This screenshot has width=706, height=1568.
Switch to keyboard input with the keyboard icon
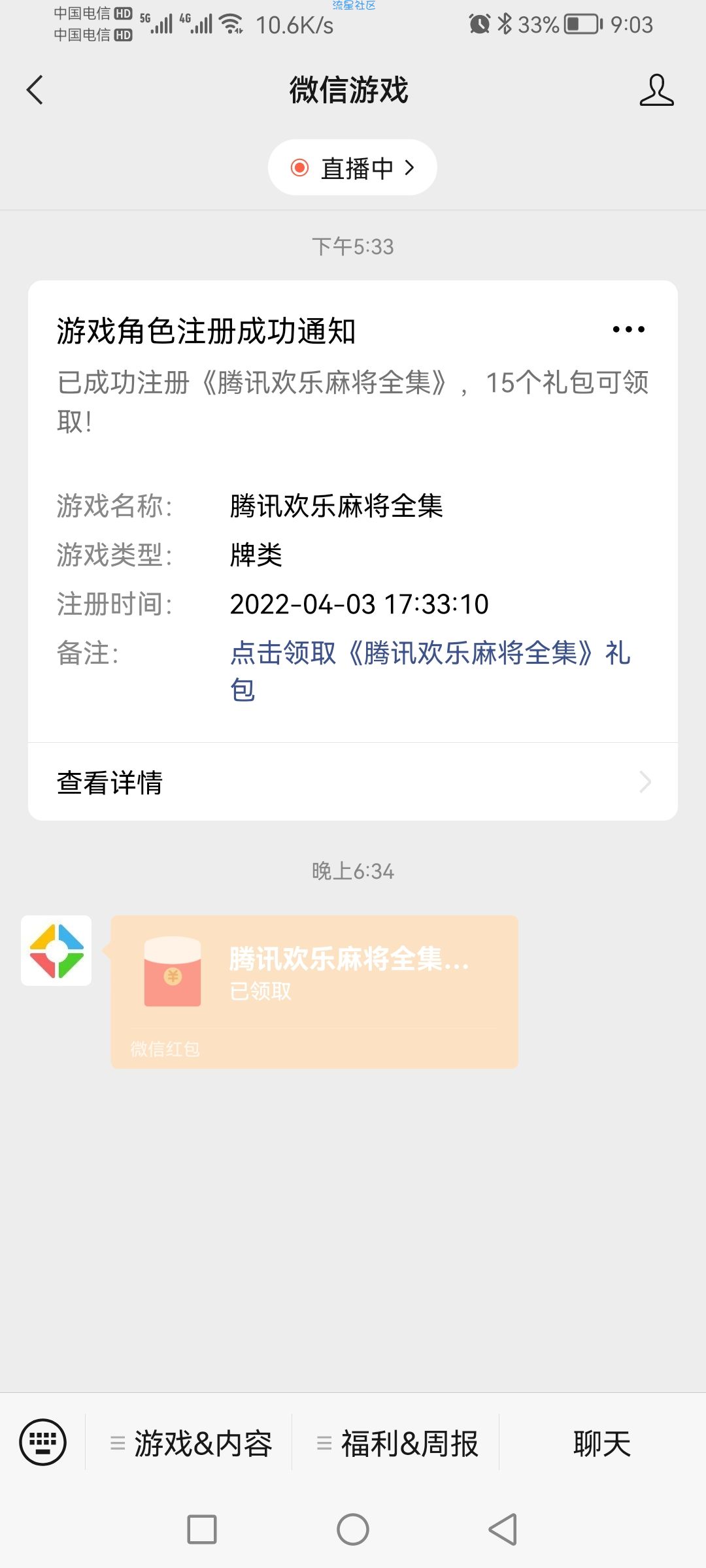click(43, 1442)
